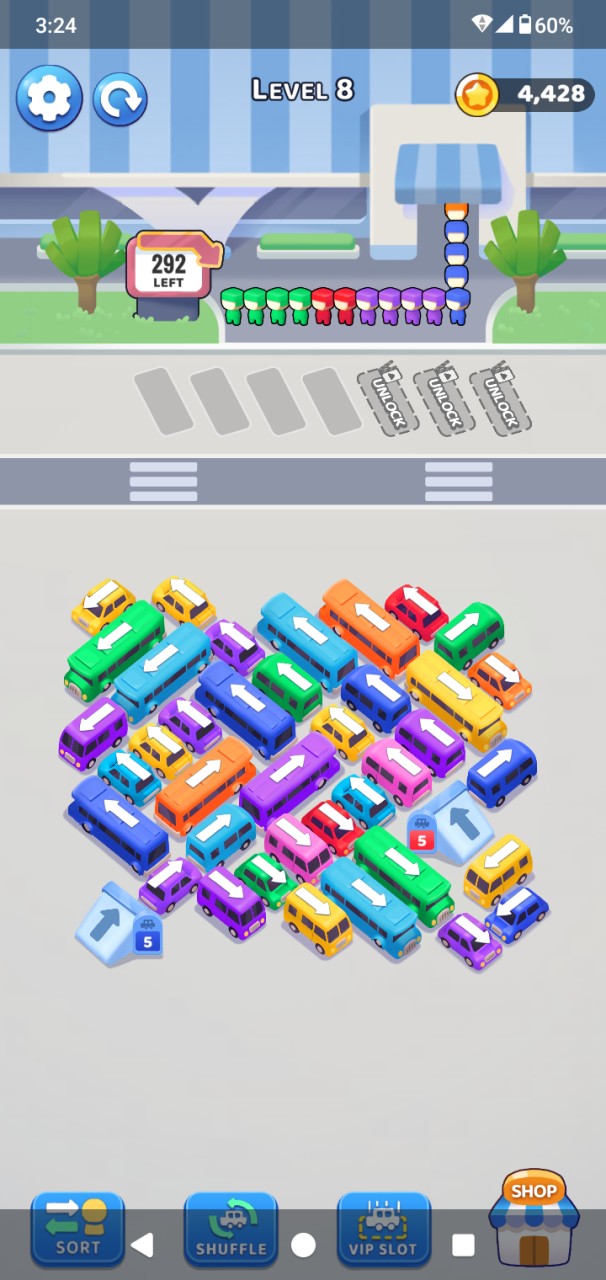Move the long orange bus at top

click(x=368, y=623)
